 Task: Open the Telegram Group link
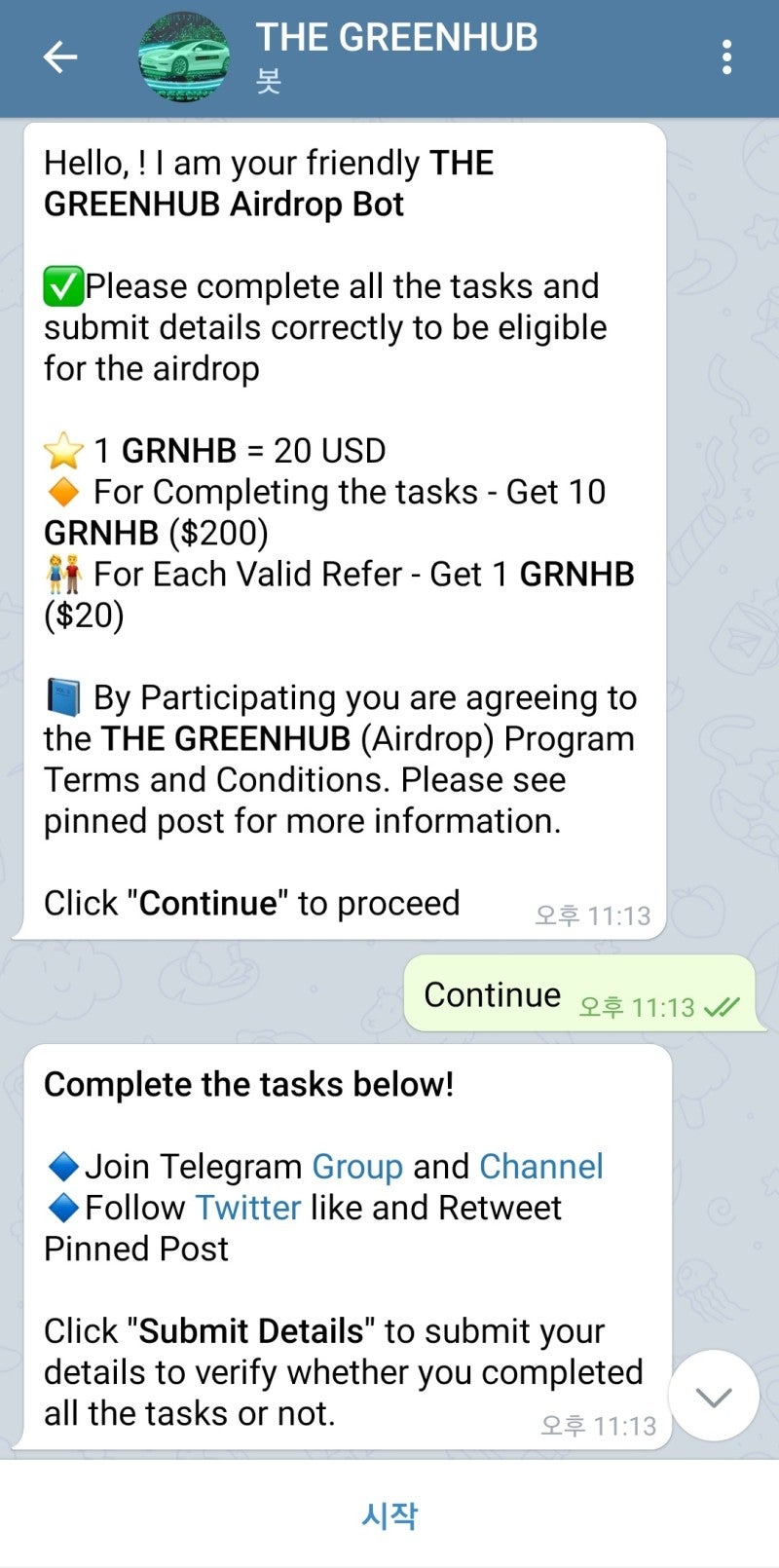tap(357, 1167)
